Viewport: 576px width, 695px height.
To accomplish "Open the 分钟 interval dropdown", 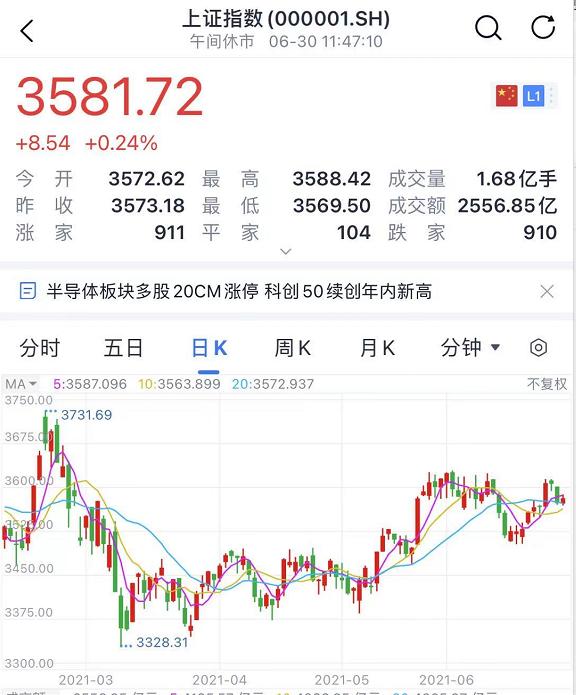I will pyautogui.click(x=471, y=348).
